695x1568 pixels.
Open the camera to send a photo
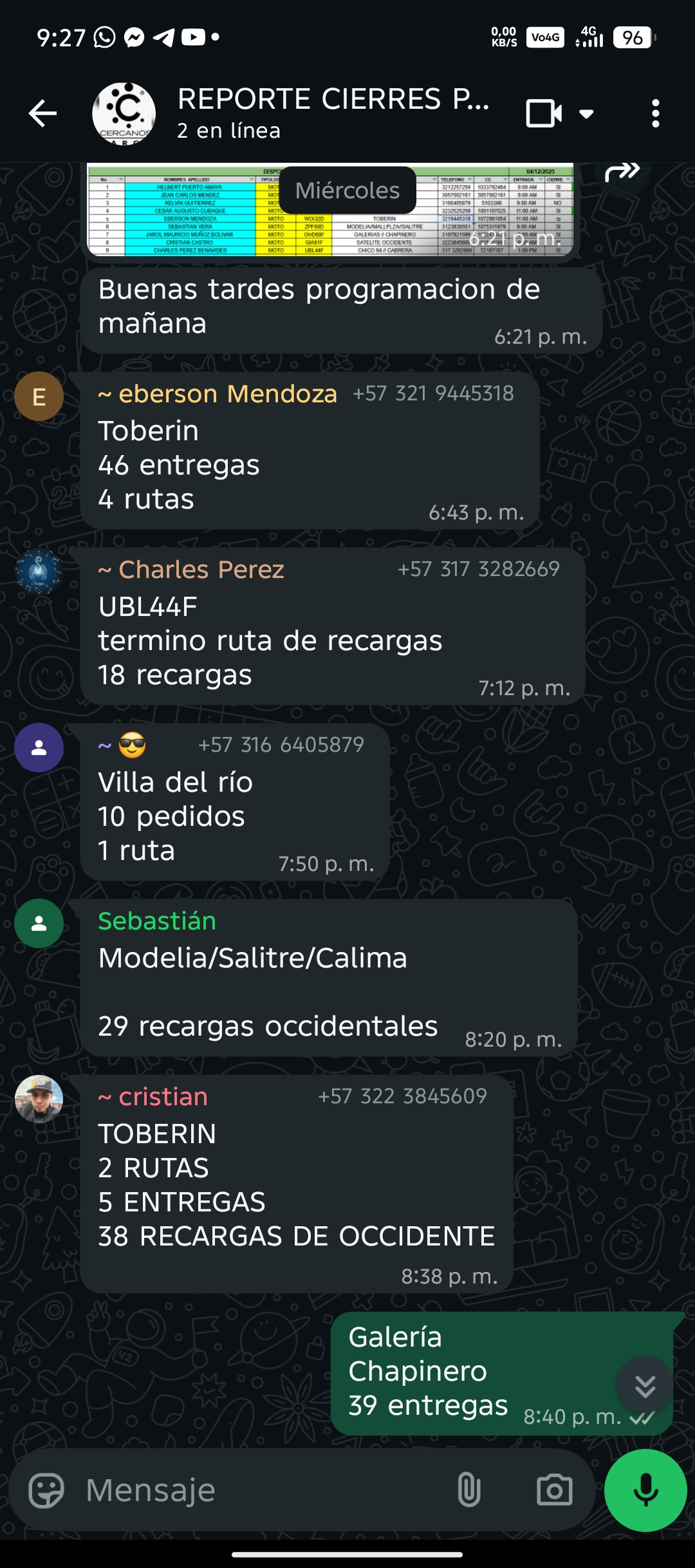(x=554, y=1490)
